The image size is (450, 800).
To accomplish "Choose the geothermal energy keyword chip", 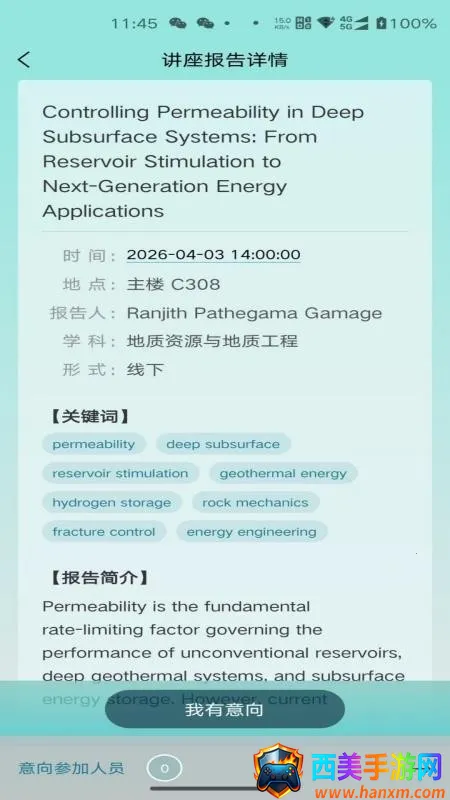I will point(283,473).
